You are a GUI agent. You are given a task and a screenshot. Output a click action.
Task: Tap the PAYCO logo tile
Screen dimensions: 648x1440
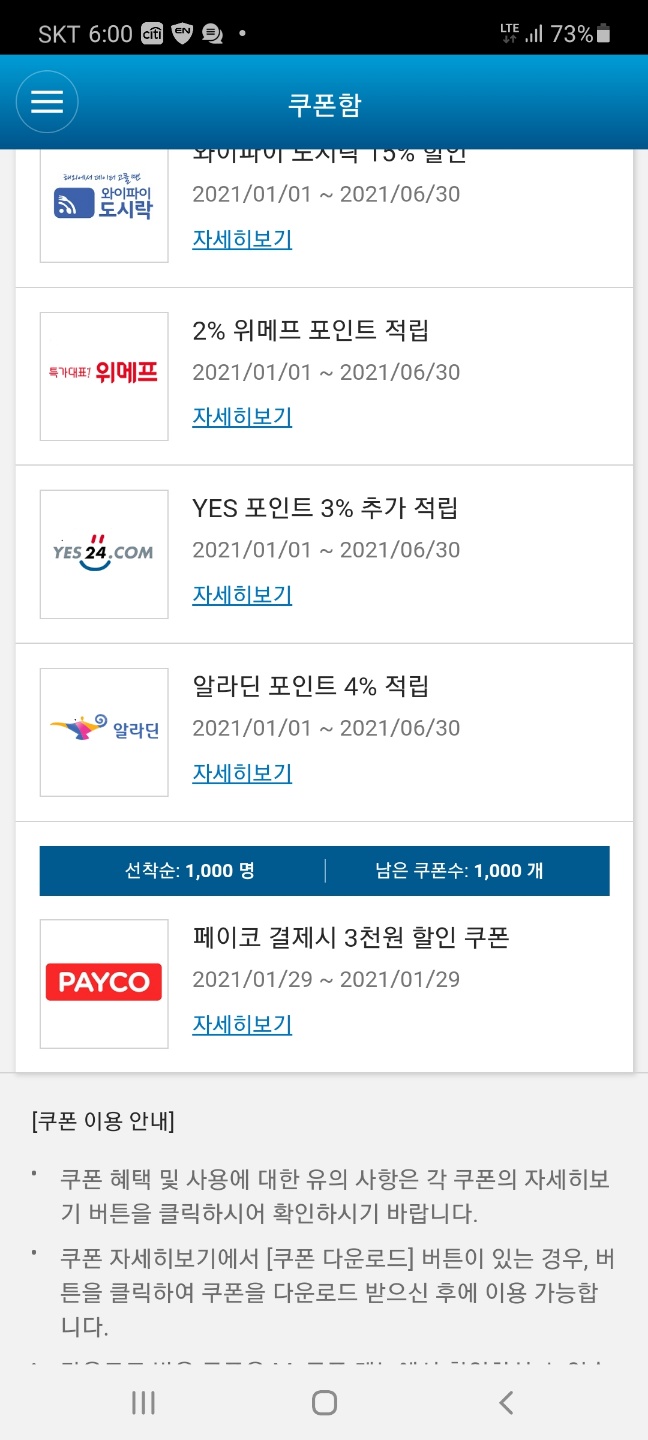(104, 984)
